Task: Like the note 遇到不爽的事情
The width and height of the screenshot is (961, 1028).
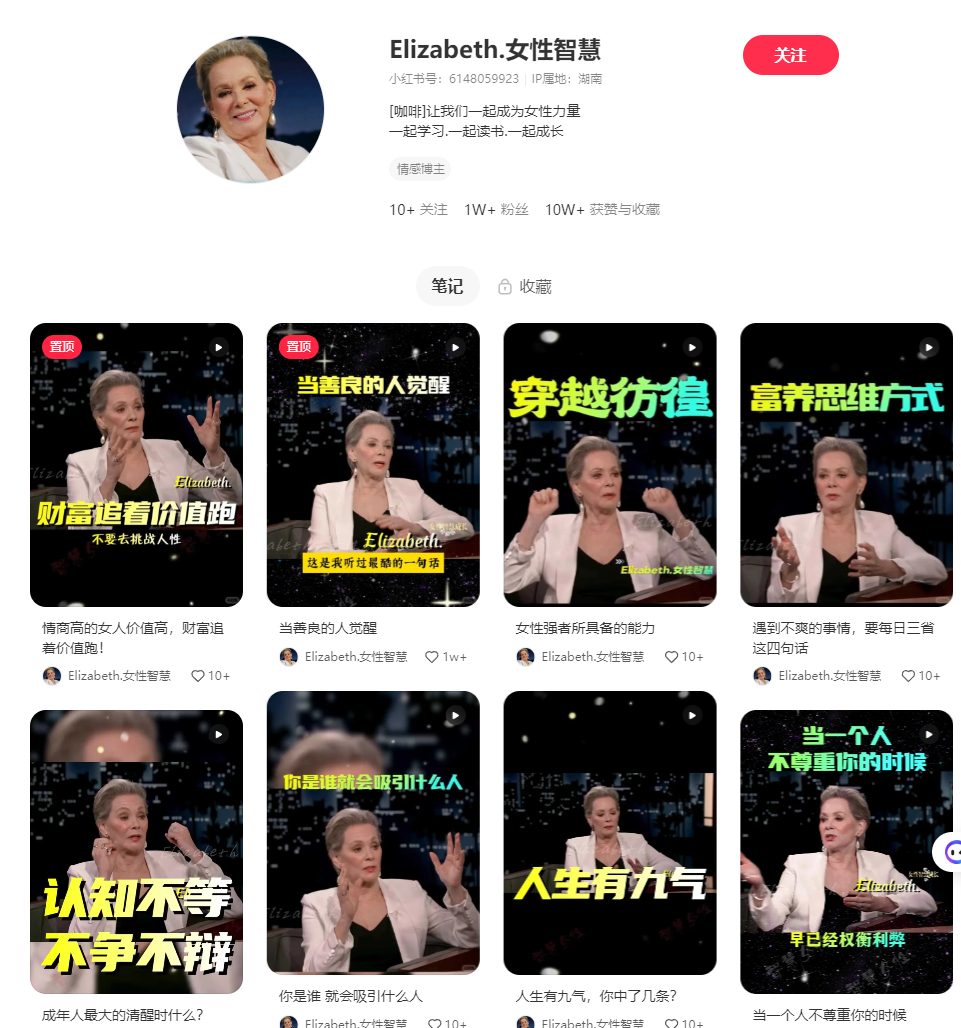Action: 908,676
